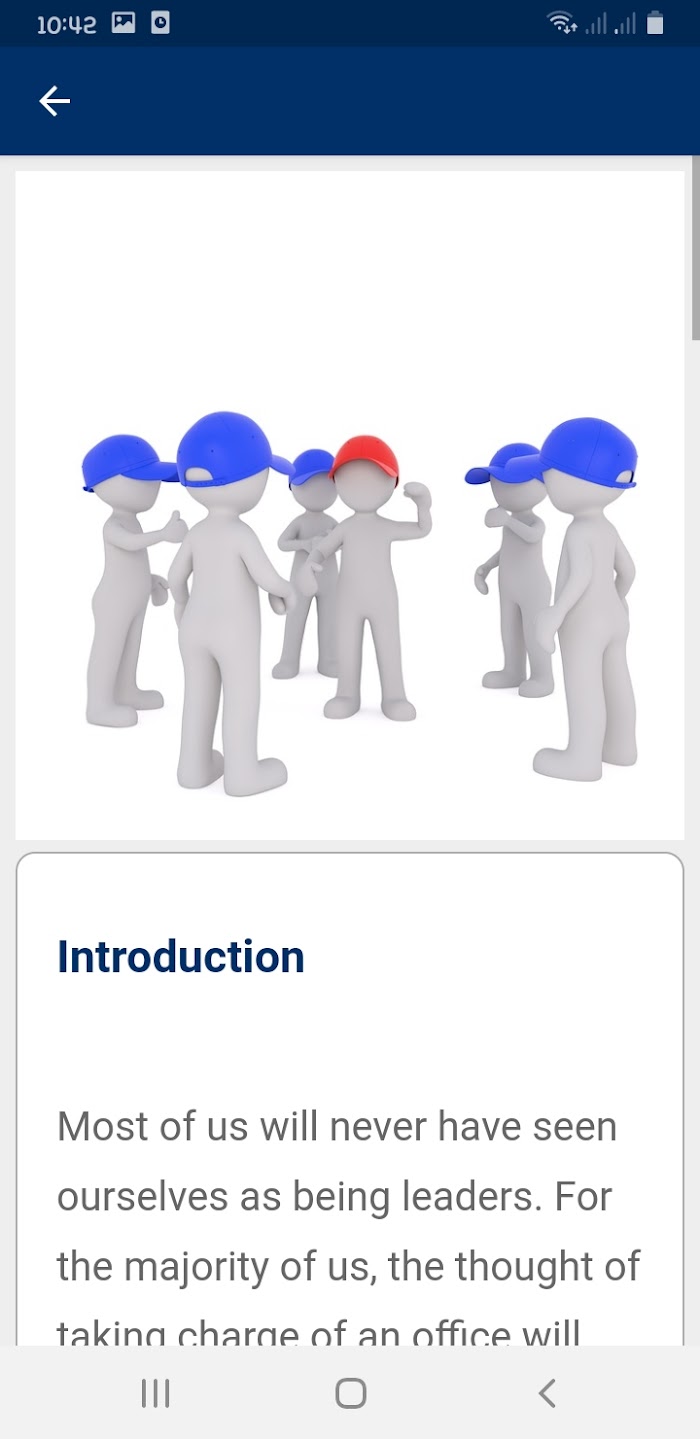This screenshot has height=1439, width=700.
Task: Open recent apps from the navigation bar
Action: coord(155,1393)
